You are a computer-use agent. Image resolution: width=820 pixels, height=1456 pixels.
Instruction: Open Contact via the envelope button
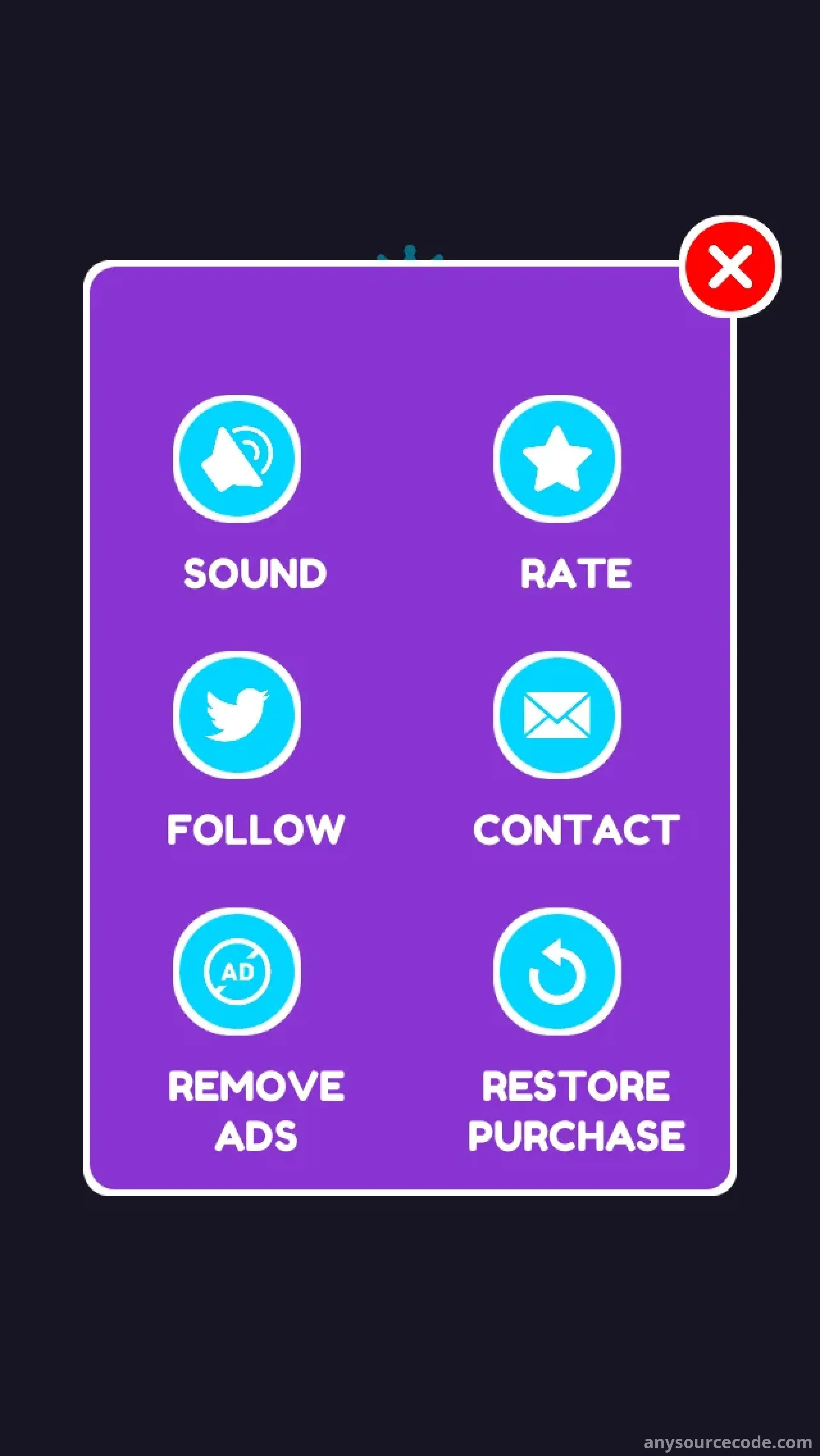point(557,715)
